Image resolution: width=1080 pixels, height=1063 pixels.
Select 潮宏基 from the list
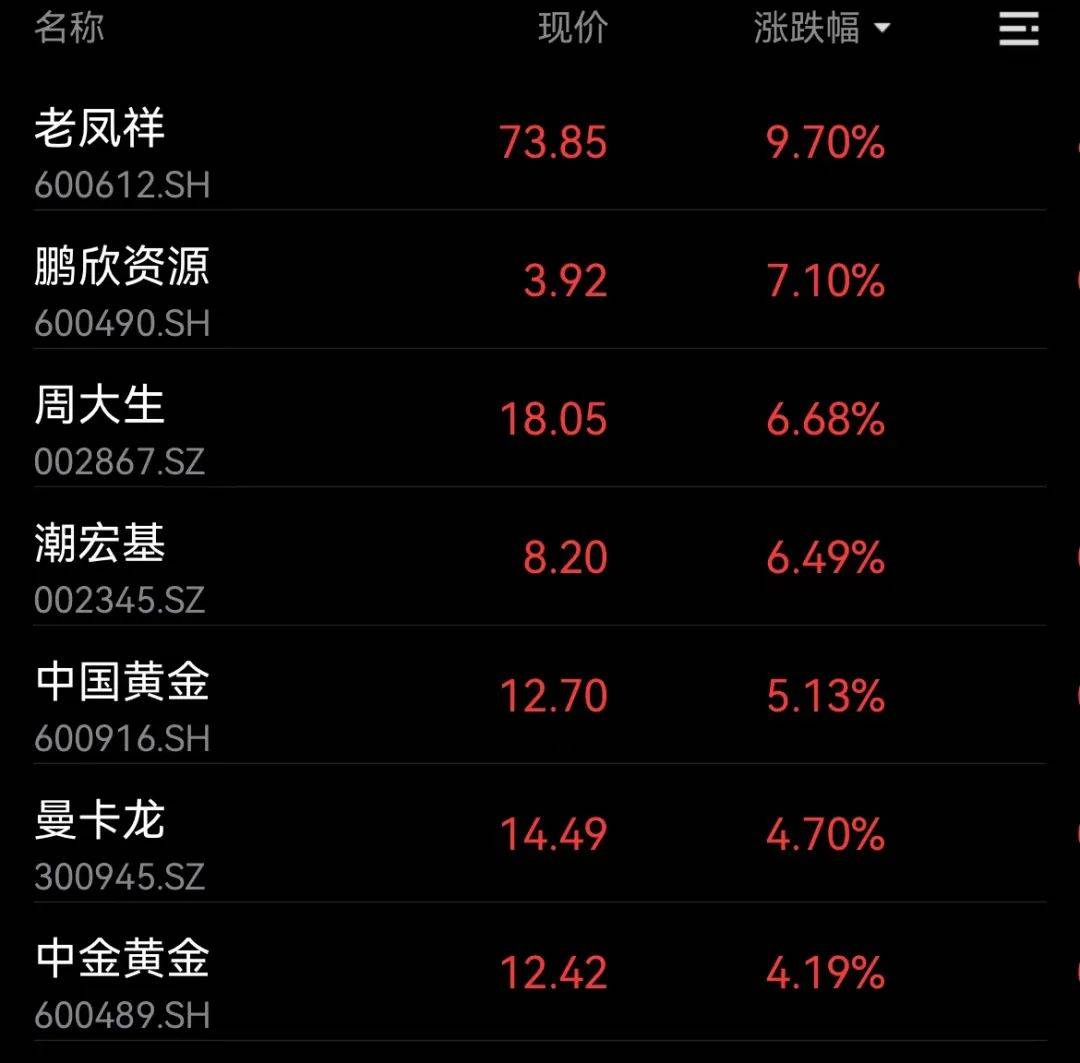(100, 545)
